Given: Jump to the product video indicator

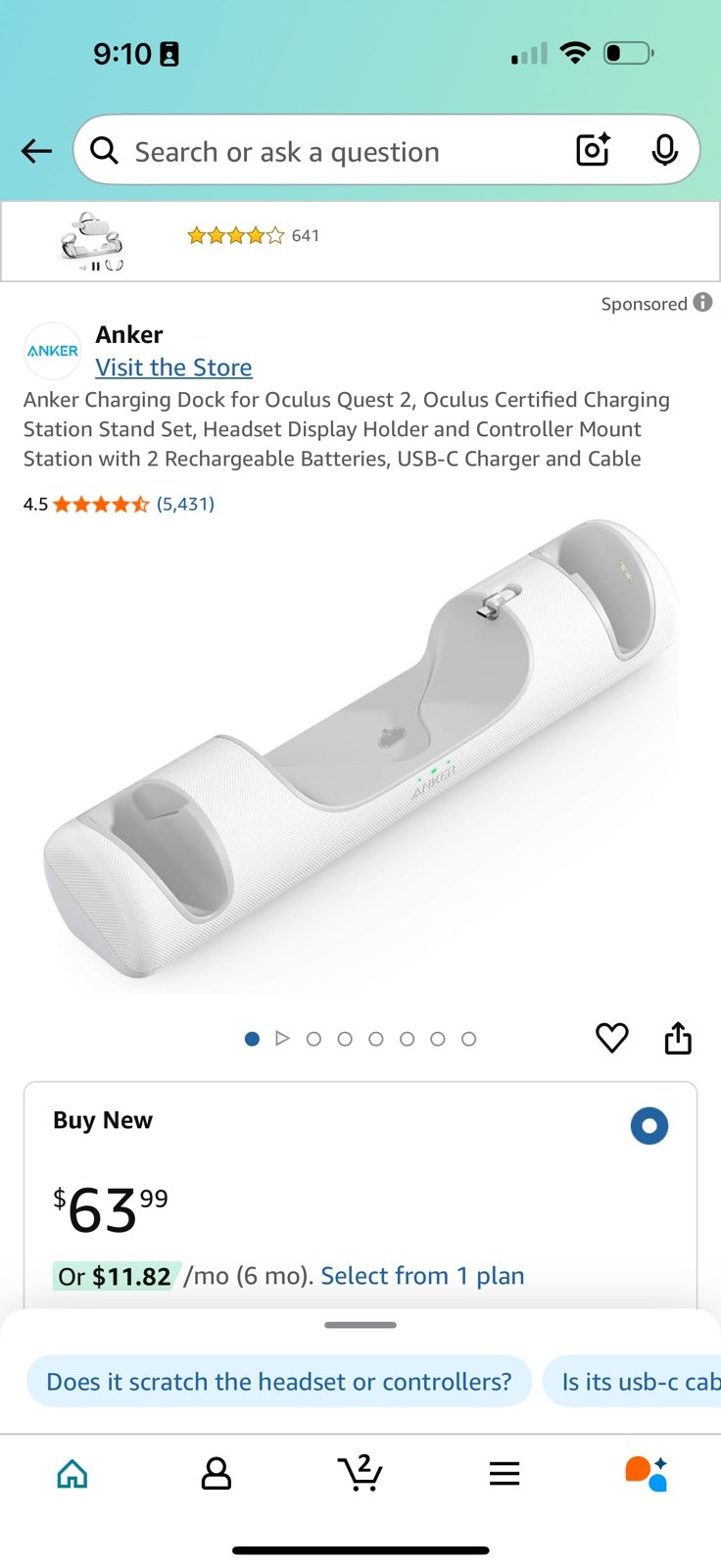Looking at the screenshot, I should tap(282, 1039).
